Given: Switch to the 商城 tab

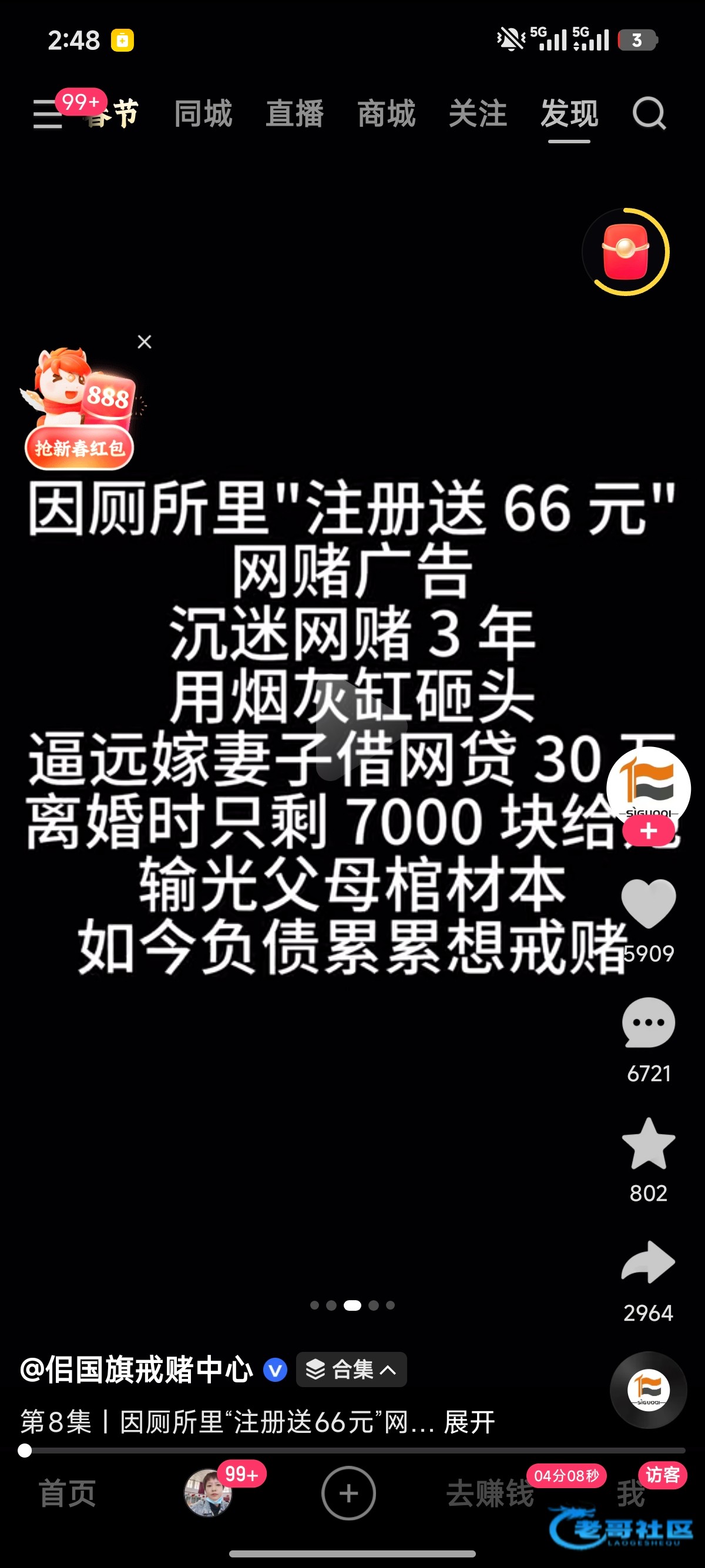Looking at the screenshot, I should pos(387,114).
